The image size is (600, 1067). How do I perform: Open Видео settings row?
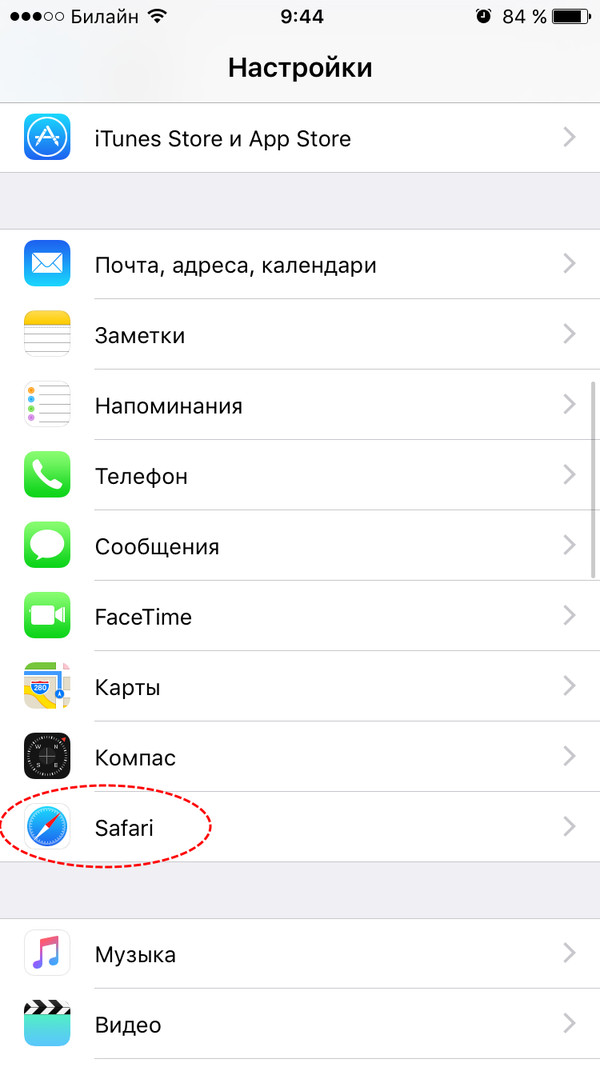[x=300, y=1024]
